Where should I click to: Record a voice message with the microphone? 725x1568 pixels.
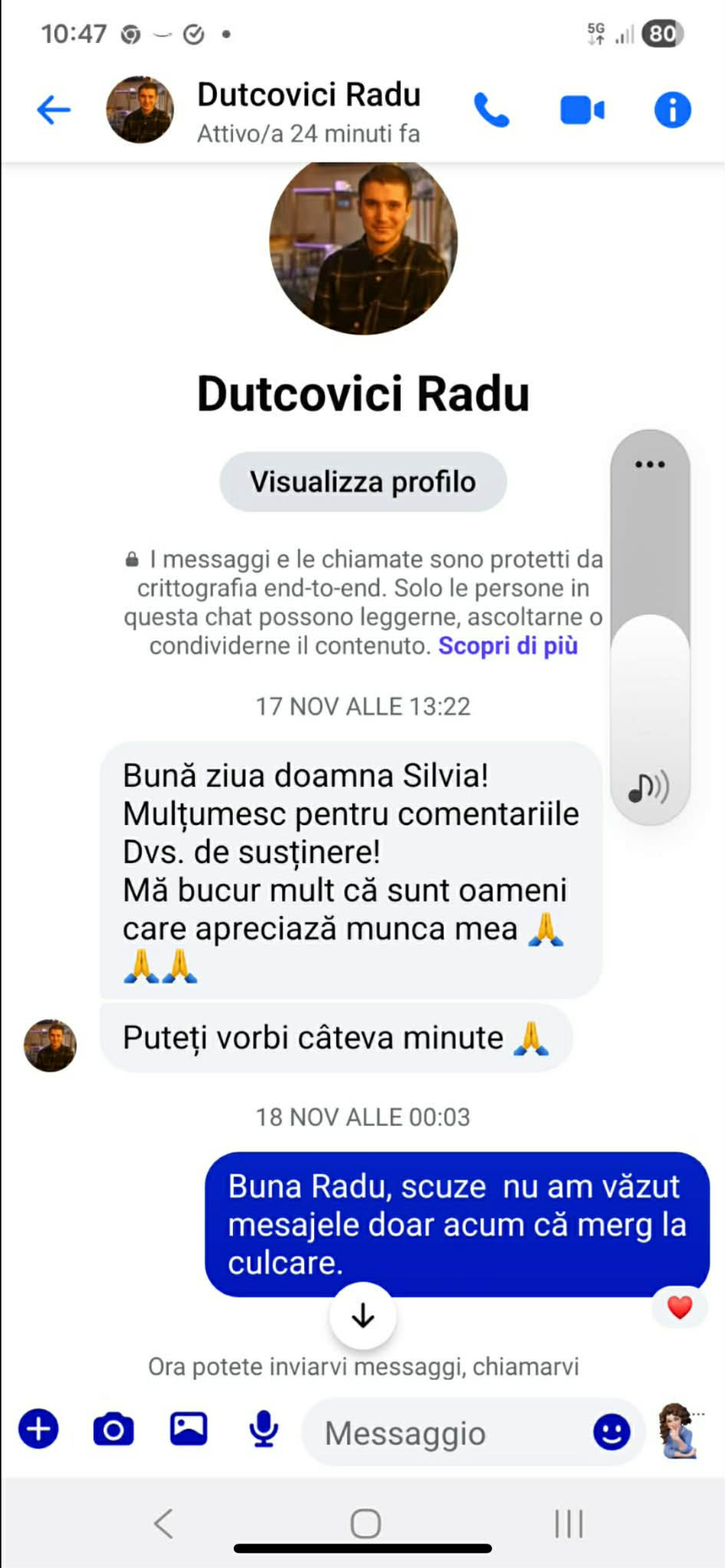(x=264, y=1429)
